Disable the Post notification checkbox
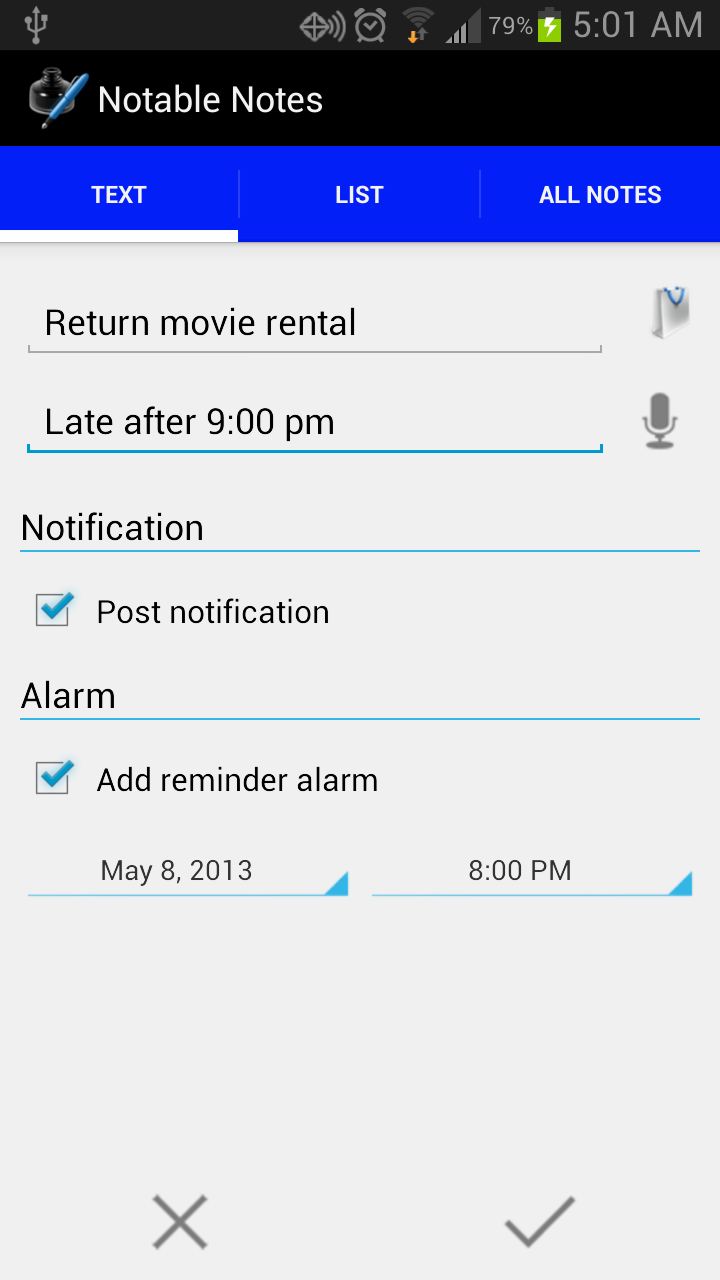The height and width of the screenshot is (1280, 720). pyautogui.click(x=53, y=610)
